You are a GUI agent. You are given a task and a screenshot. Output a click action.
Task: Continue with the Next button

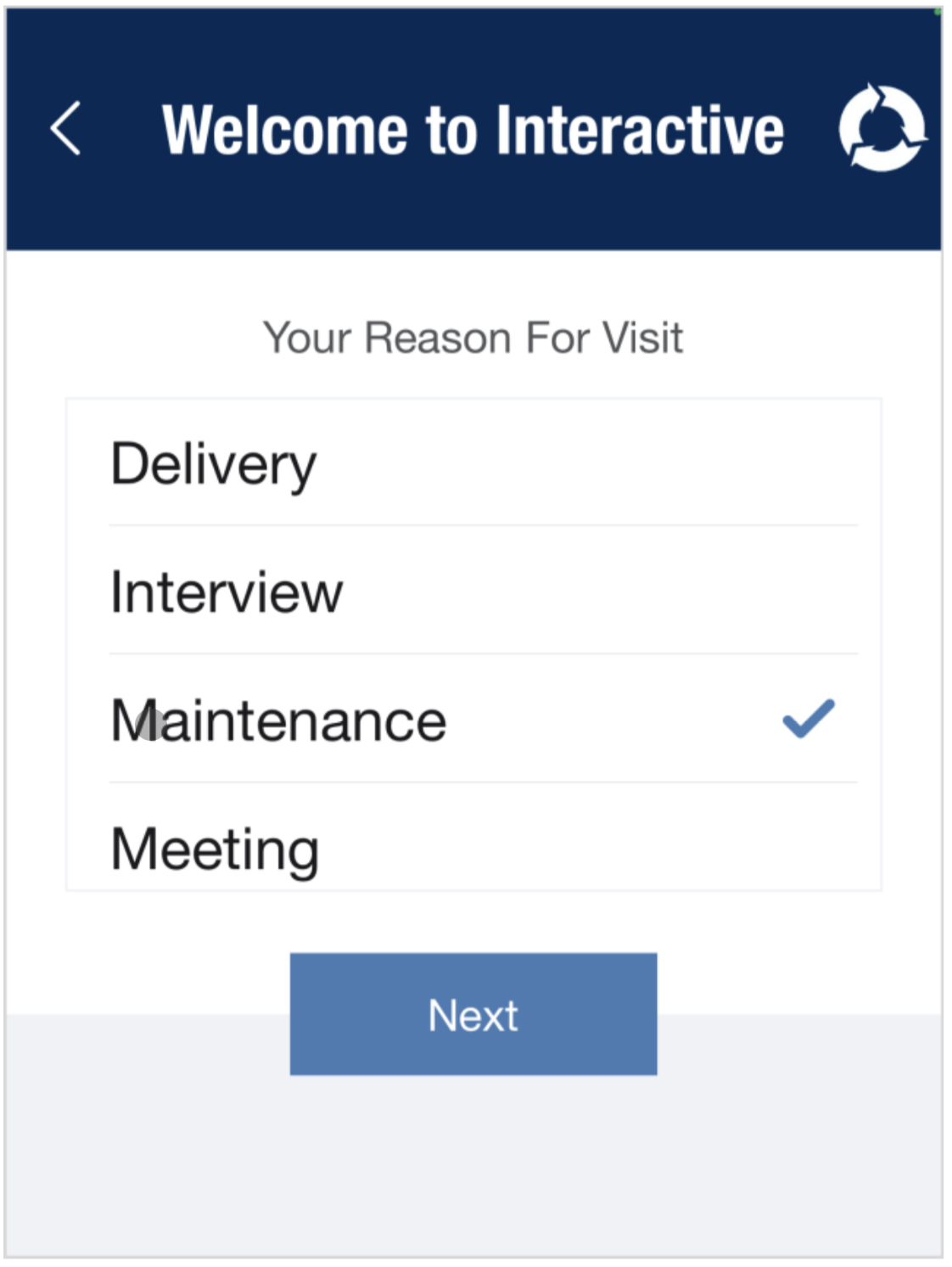click(x=473, y=1014)
